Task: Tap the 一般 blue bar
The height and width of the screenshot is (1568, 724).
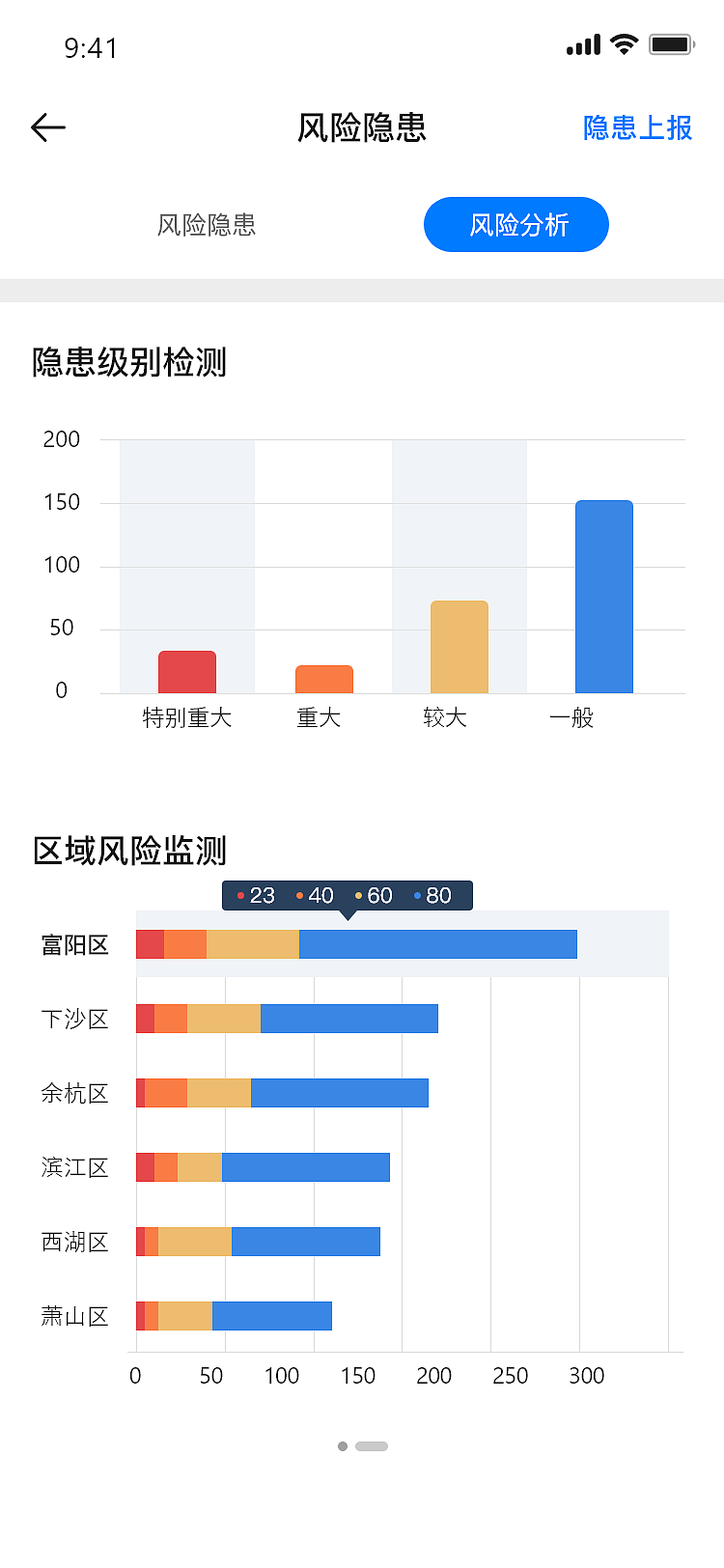Action: (x=603, y=595)
